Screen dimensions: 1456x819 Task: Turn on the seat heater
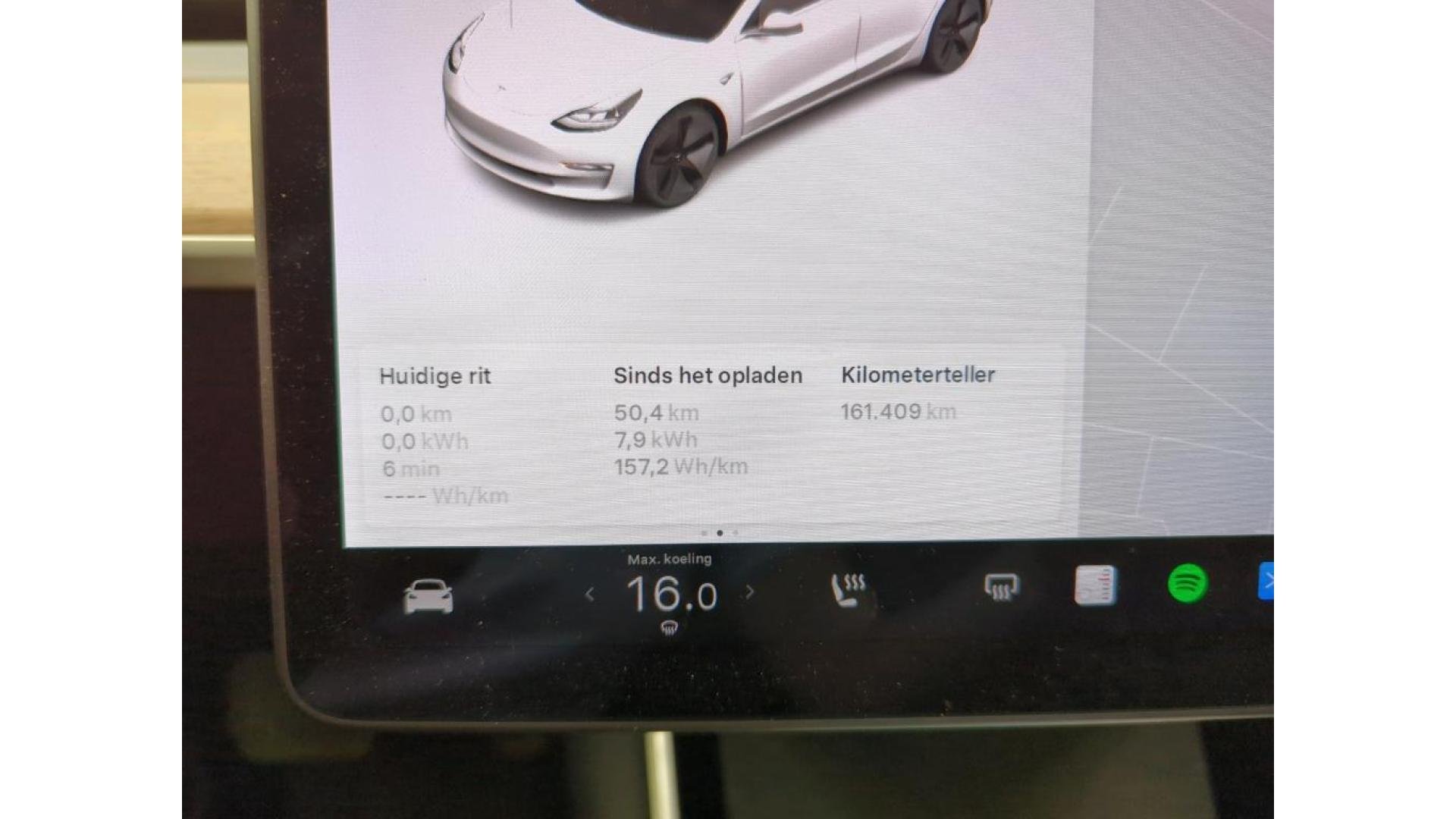[x=849, y=590]
